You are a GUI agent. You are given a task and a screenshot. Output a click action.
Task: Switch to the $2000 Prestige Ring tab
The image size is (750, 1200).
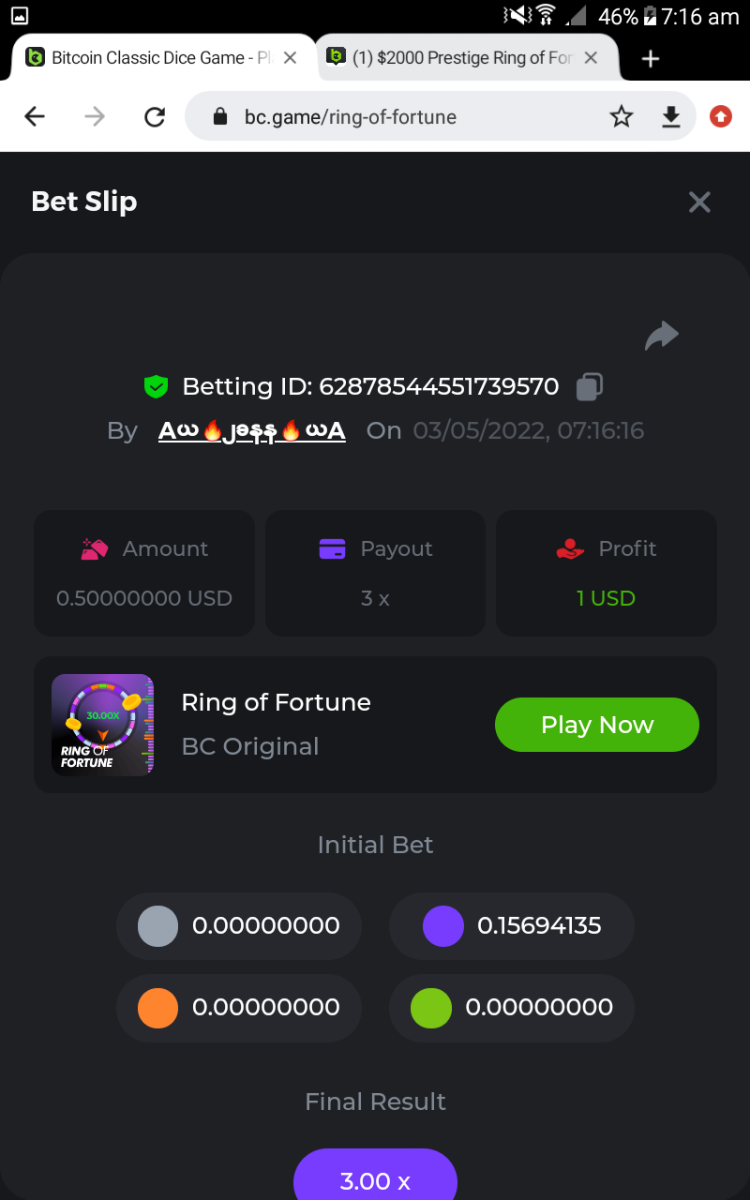click(x=460, y=58)
